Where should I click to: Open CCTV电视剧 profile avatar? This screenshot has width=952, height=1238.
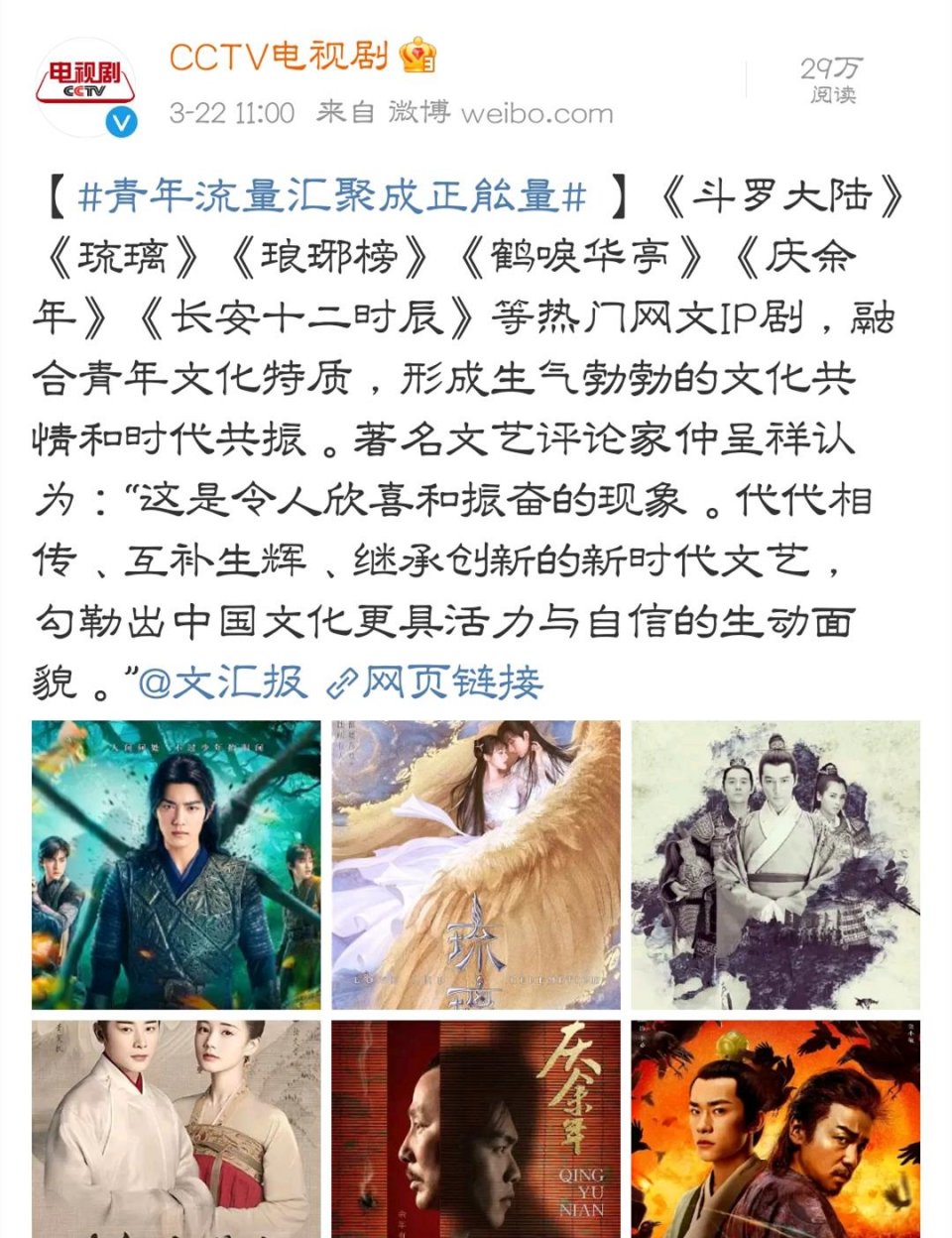[84, 86]
